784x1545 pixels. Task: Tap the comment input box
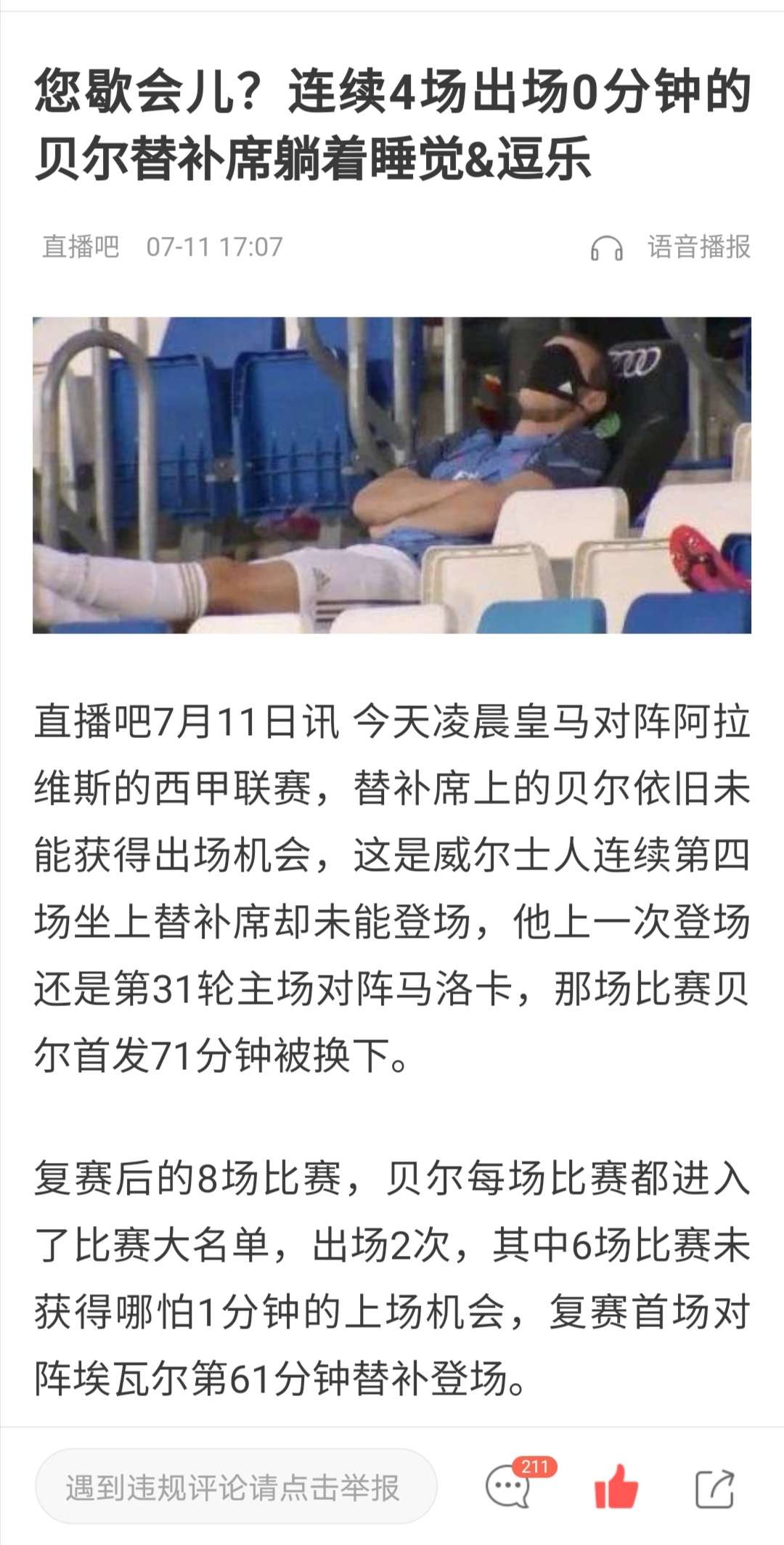(235, 1488)
